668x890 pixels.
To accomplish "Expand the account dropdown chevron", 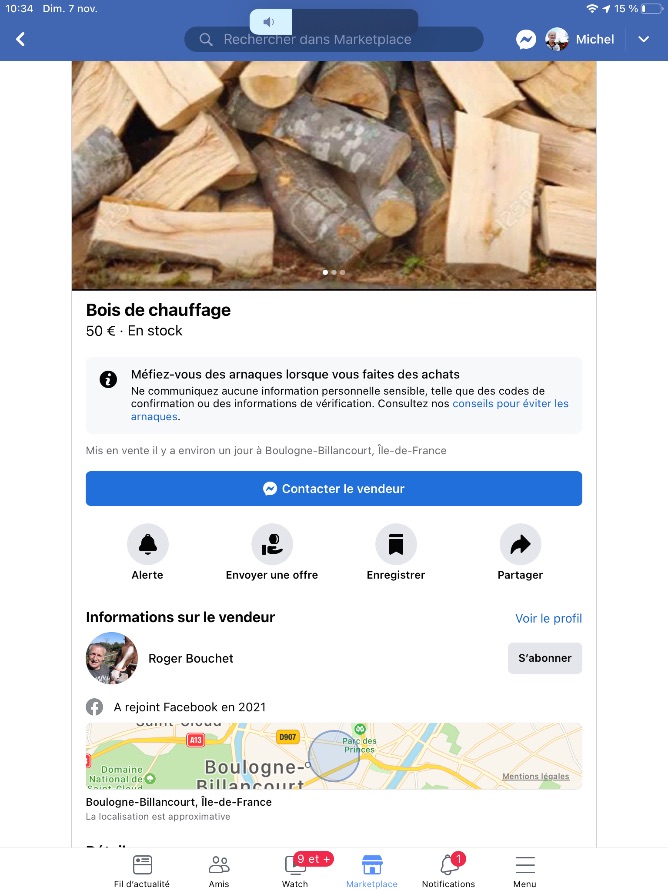I will tap(644, 39).
